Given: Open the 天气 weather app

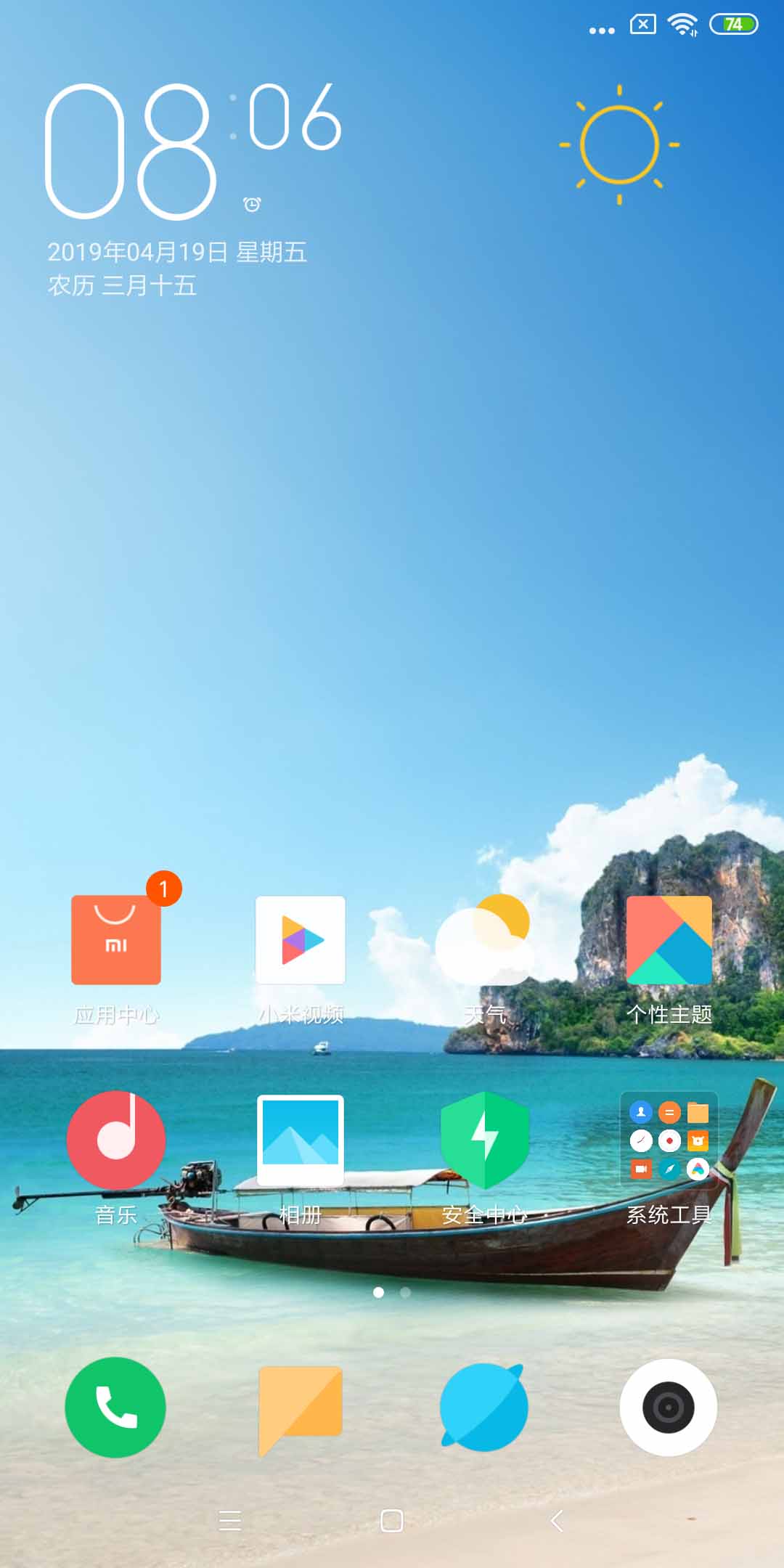Looking at the screenshot, I should click(x=484, y=941).
